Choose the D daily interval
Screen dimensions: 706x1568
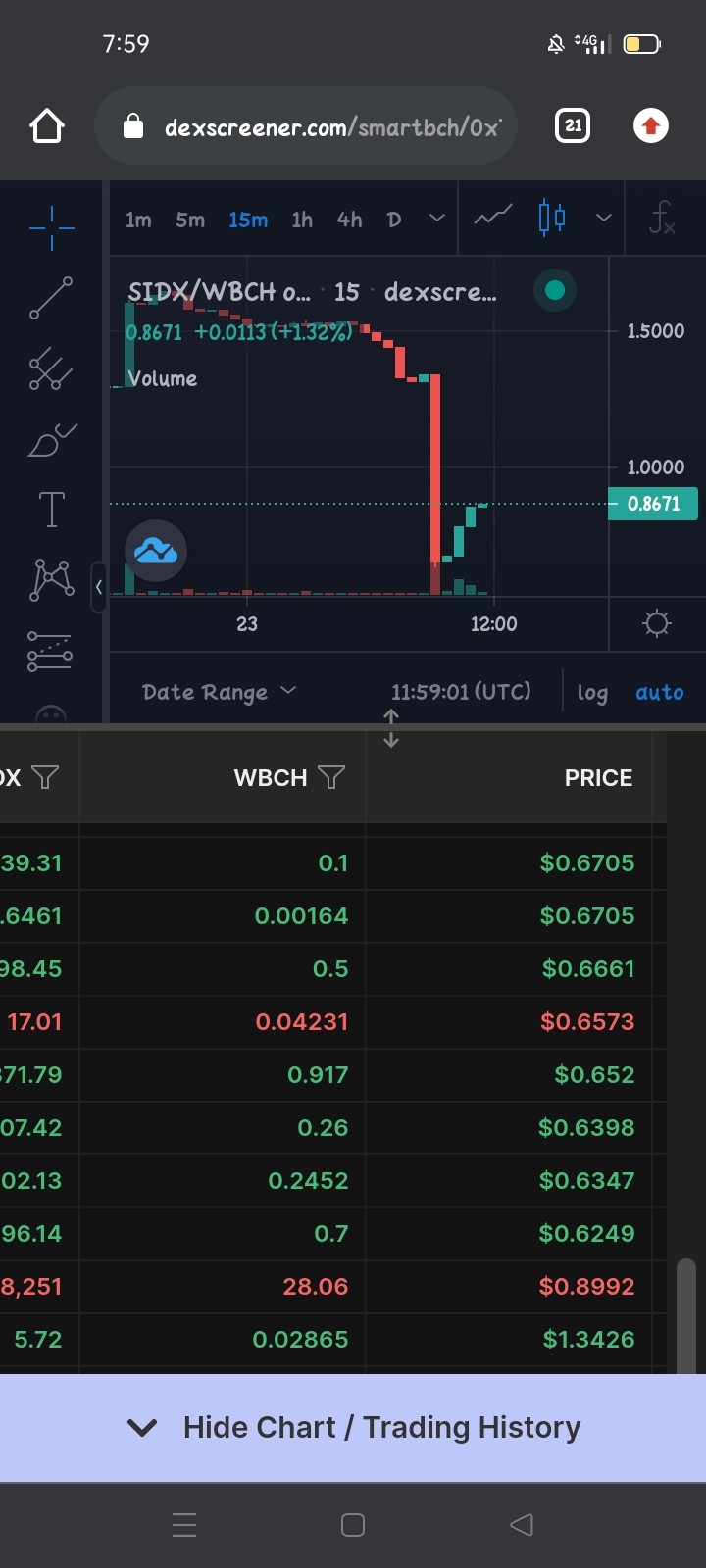[394, 220]
